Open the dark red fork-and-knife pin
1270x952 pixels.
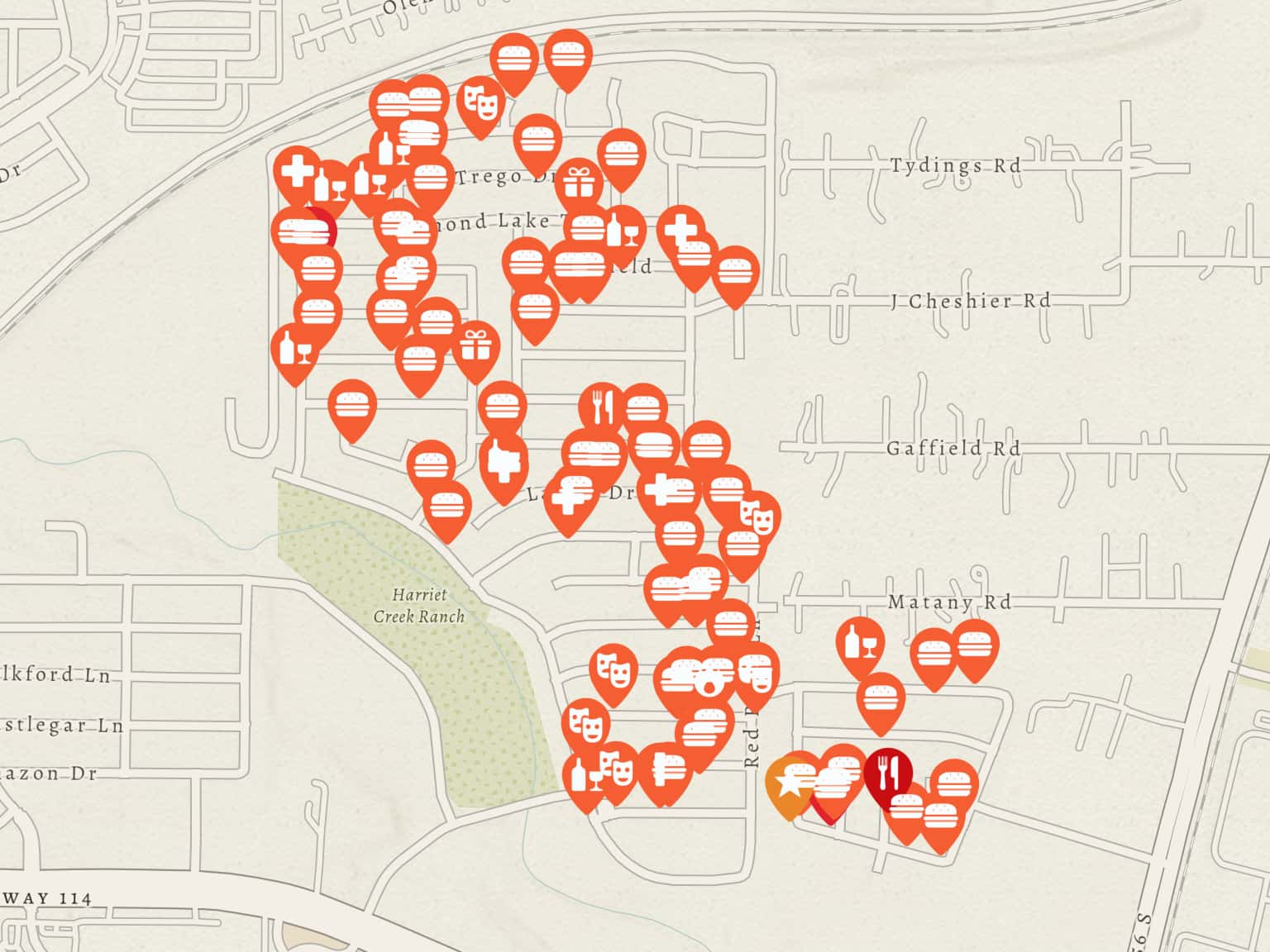[x=888, y=773]
